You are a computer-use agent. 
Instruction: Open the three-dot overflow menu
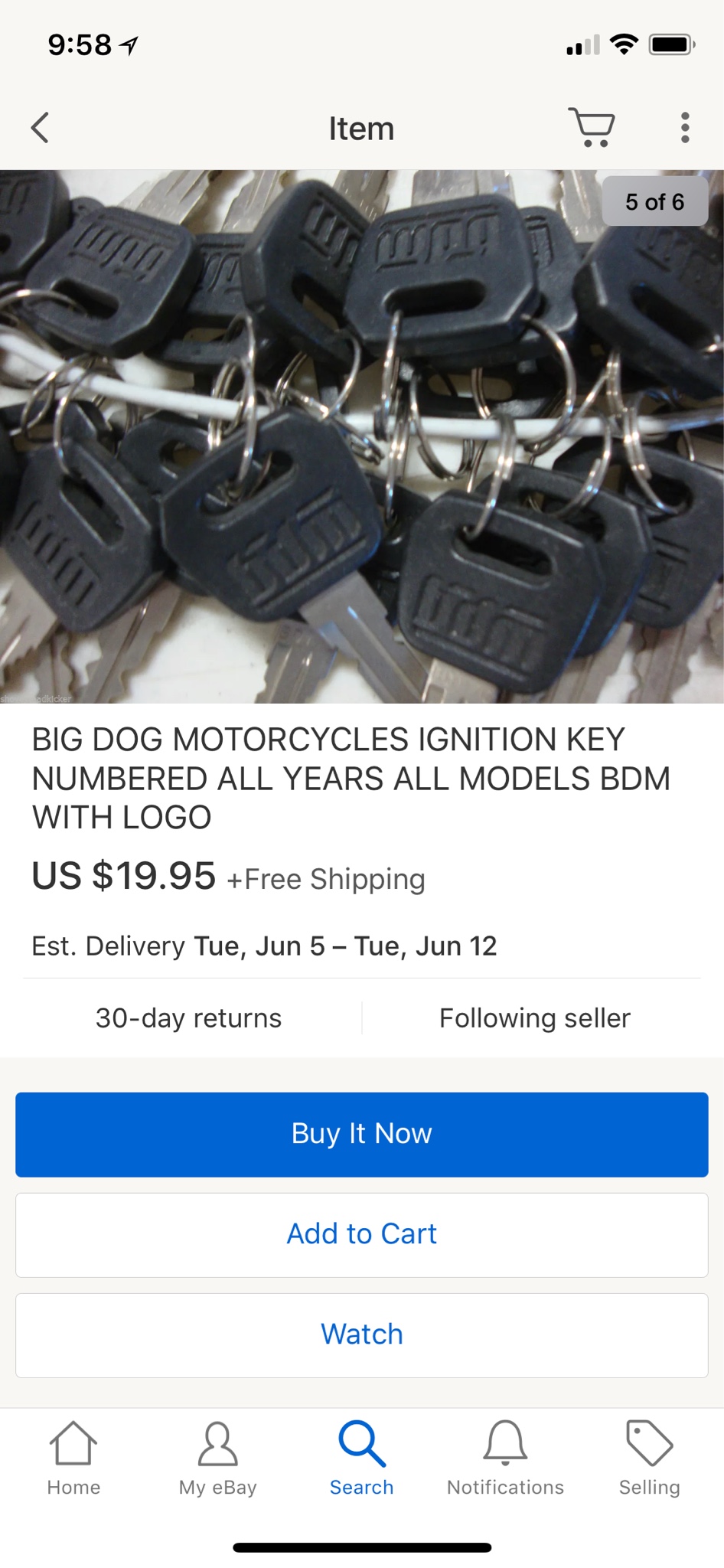[684, 128]
